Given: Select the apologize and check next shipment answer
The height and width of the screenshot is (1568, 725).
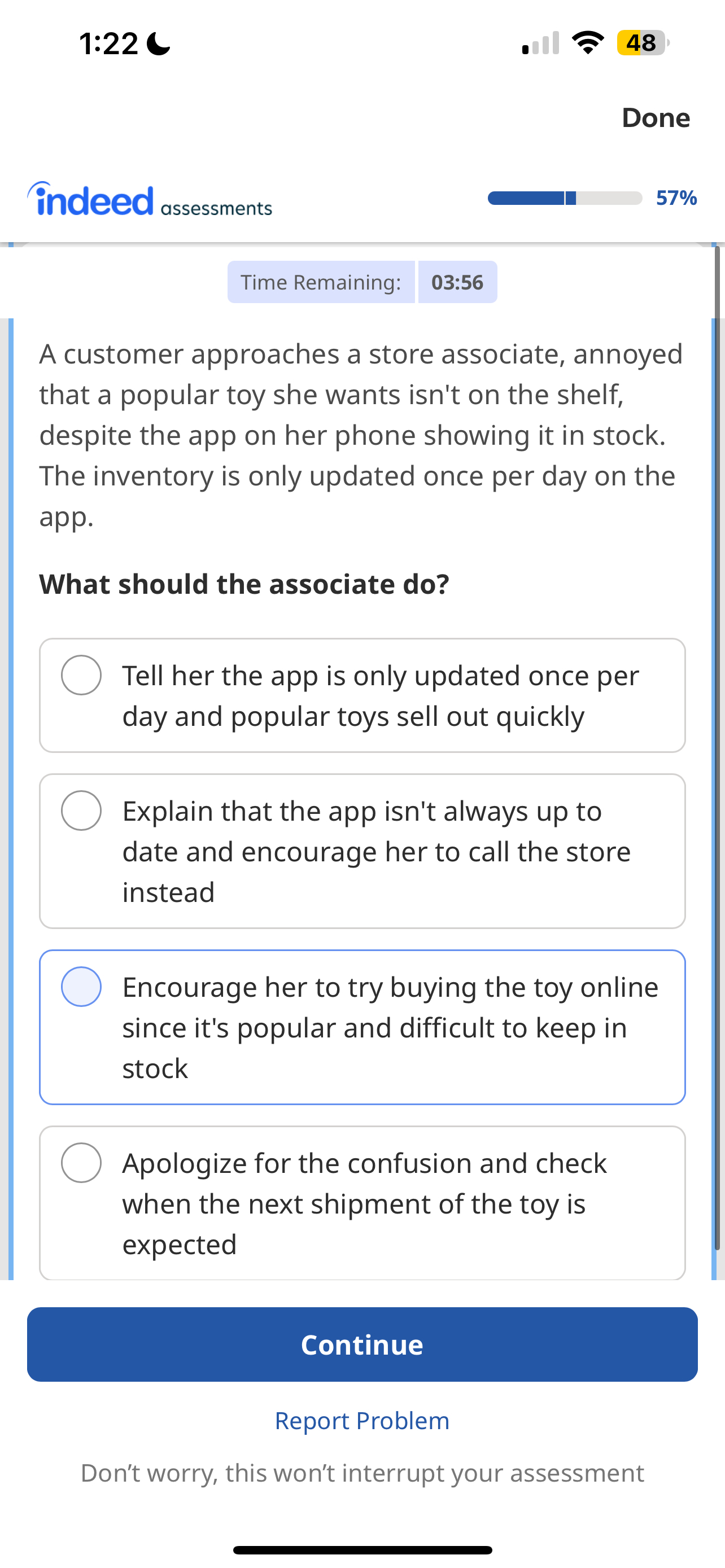Looking at the screenshot, I should 81,1163.
